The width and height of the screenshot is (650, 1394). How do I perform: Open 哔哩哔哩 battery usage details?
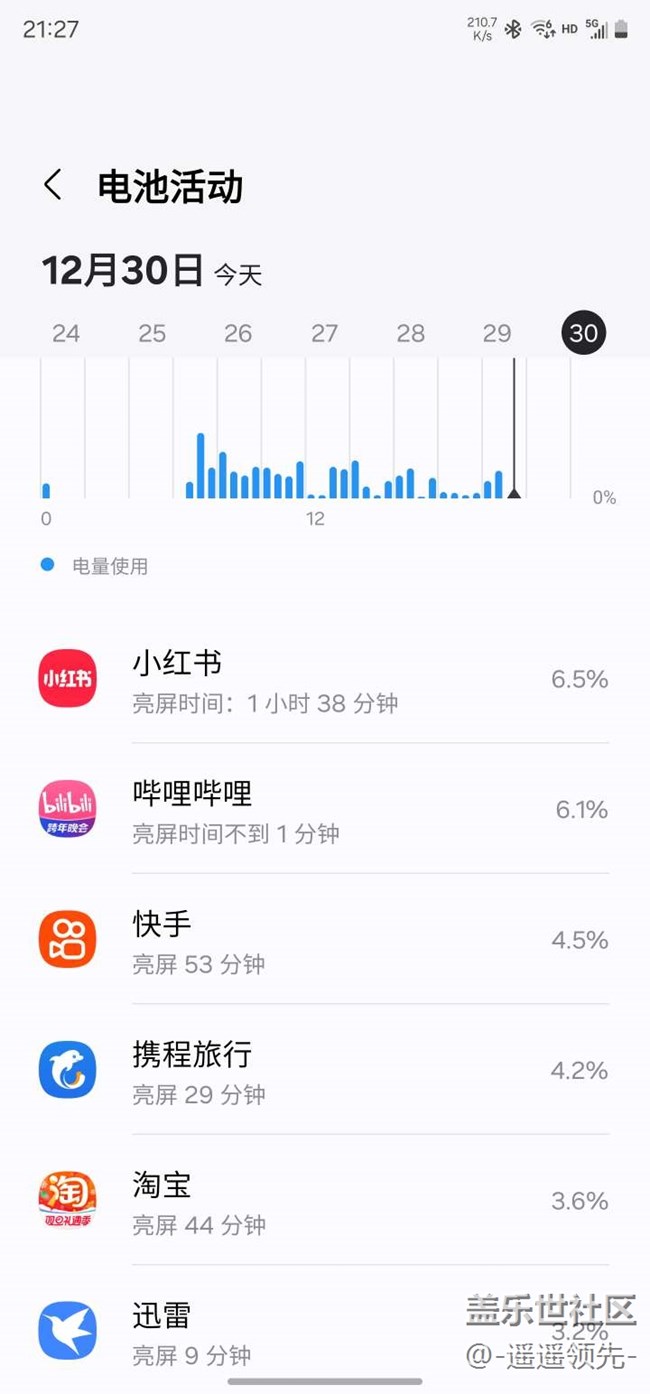point(324,809)
